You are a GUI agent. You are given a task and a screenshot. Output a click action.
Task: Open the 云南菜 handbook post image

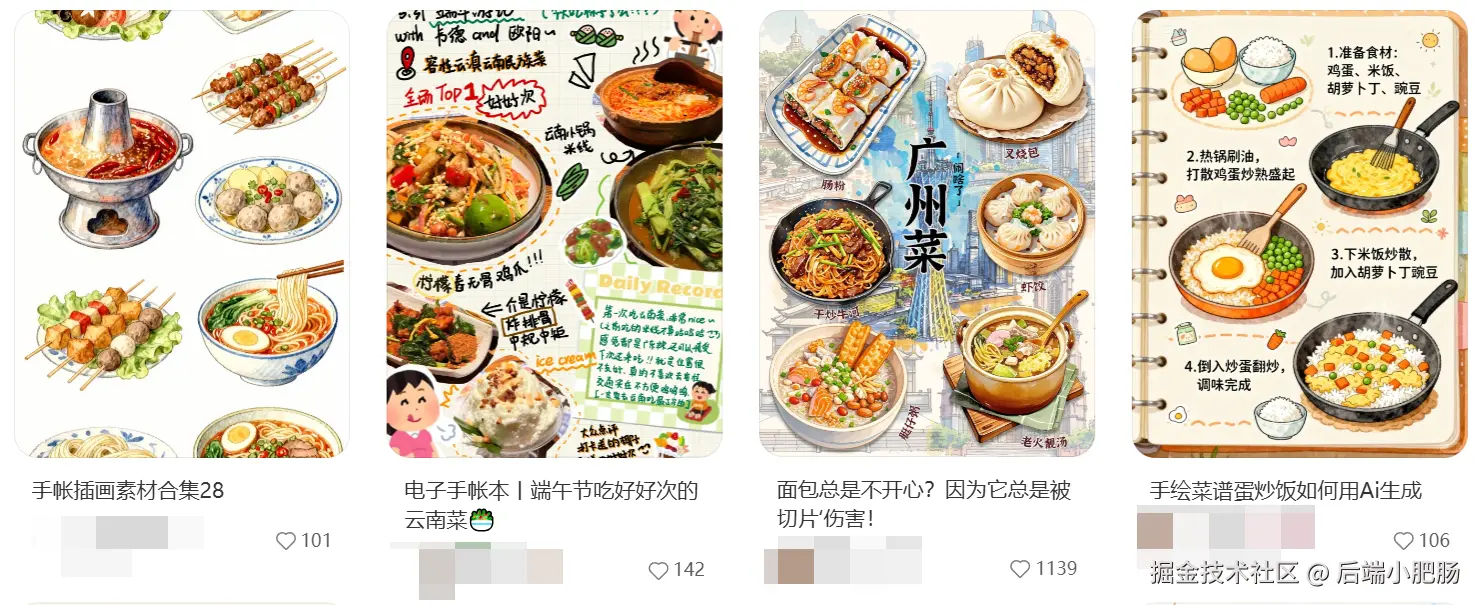click(x=554, y=233)
